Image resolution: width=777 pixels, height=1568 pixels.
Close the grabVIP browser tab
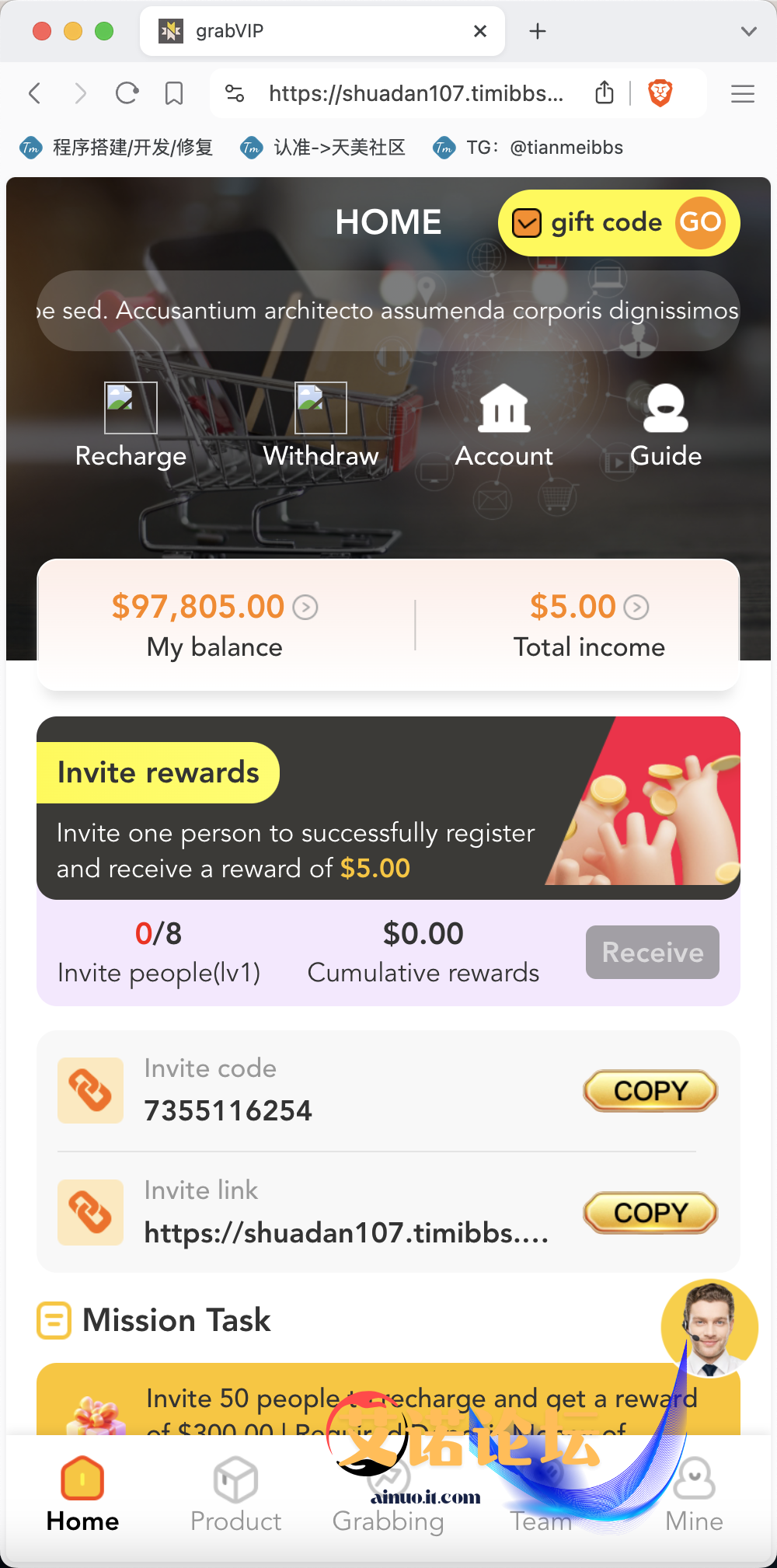480,31
